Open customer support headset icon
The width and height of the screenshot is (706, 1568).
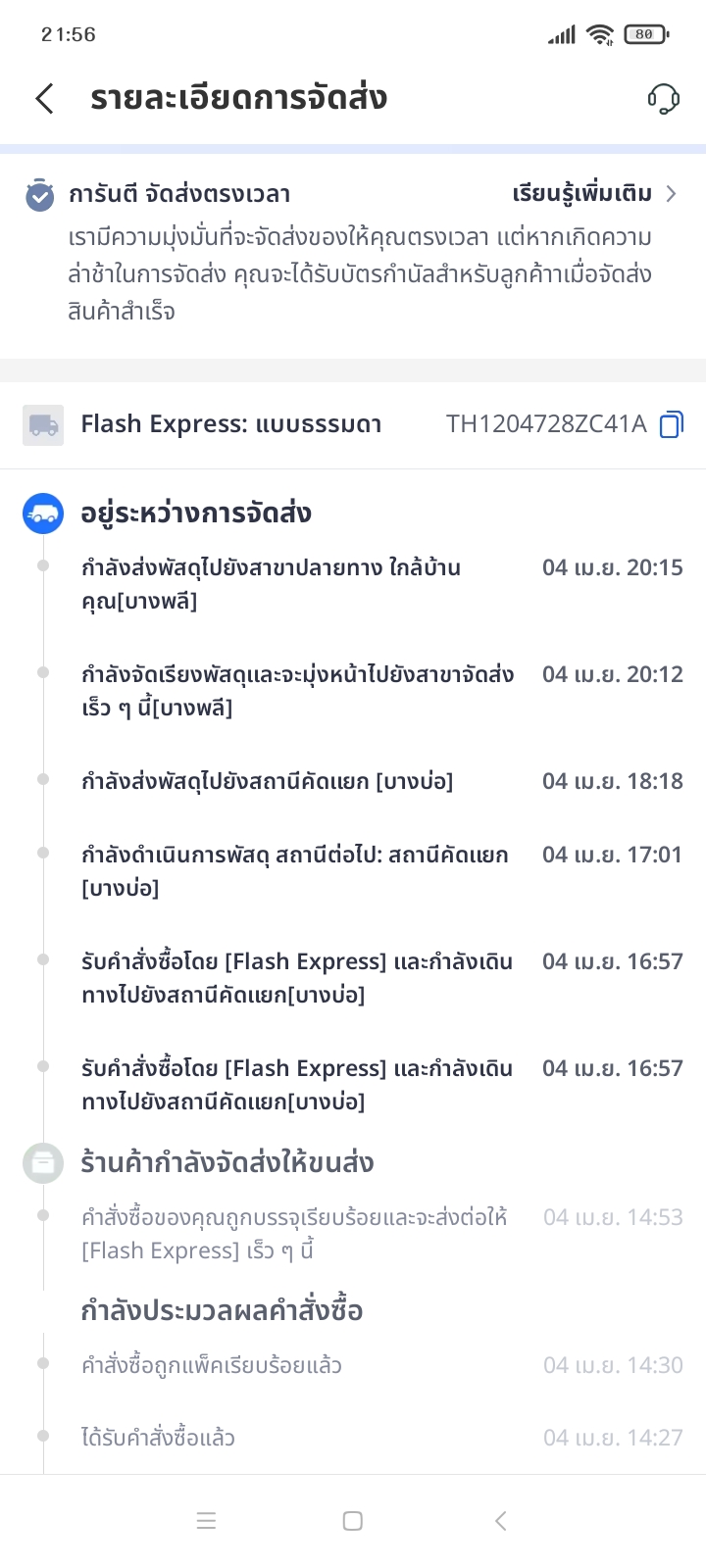[x=664, y=98]
